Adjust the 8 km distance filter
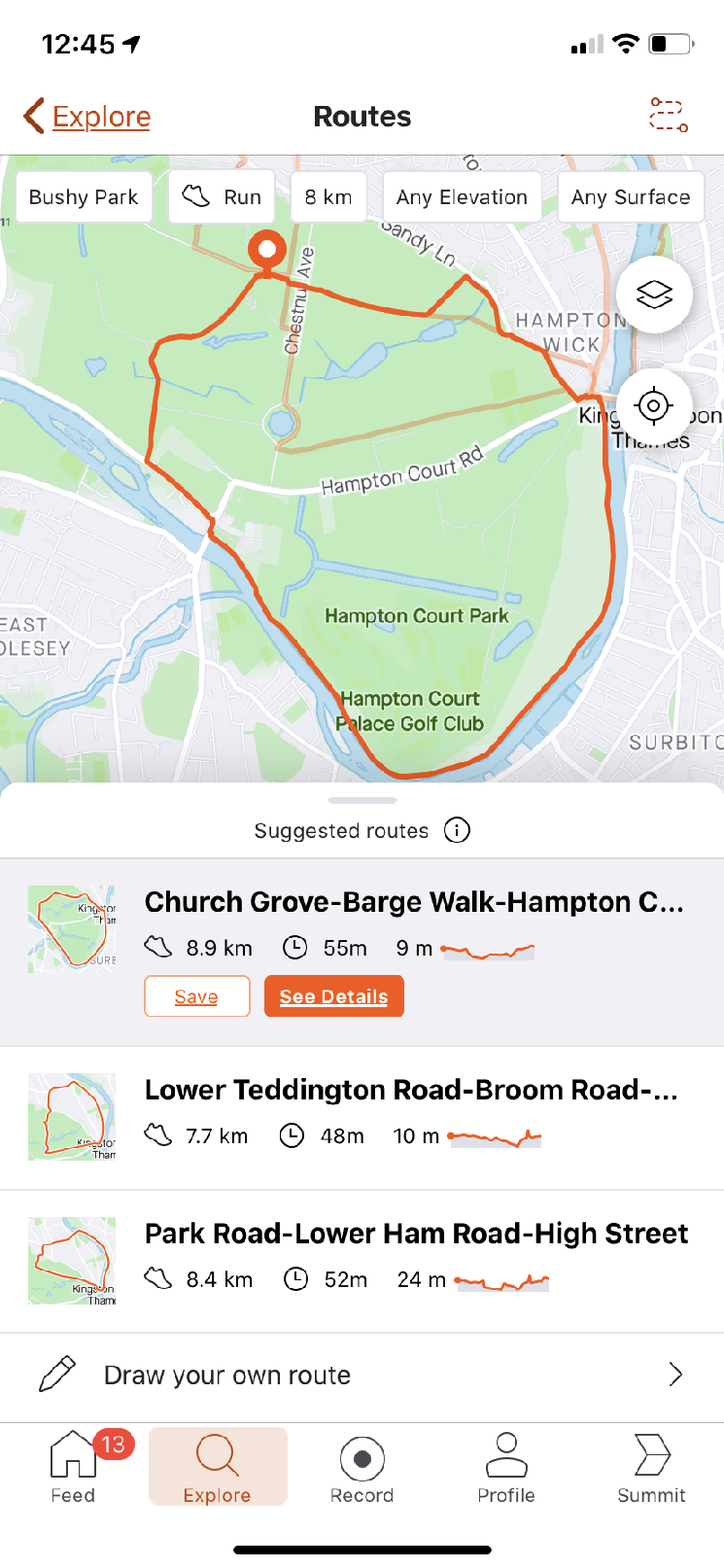This screenshot has width=724, height=1568. [x=328, y=197]
